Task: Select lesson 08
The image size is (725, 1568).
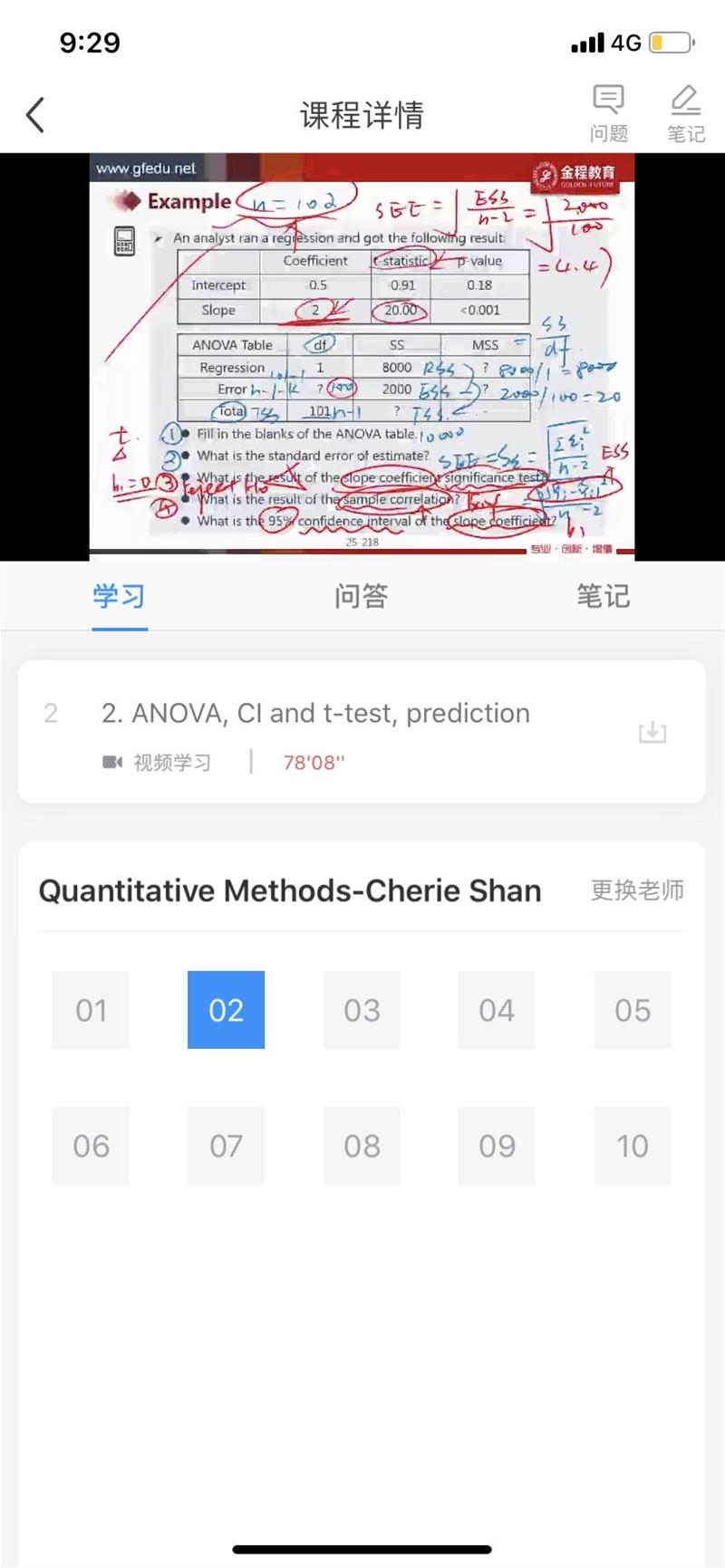Action: [362, 1145]
